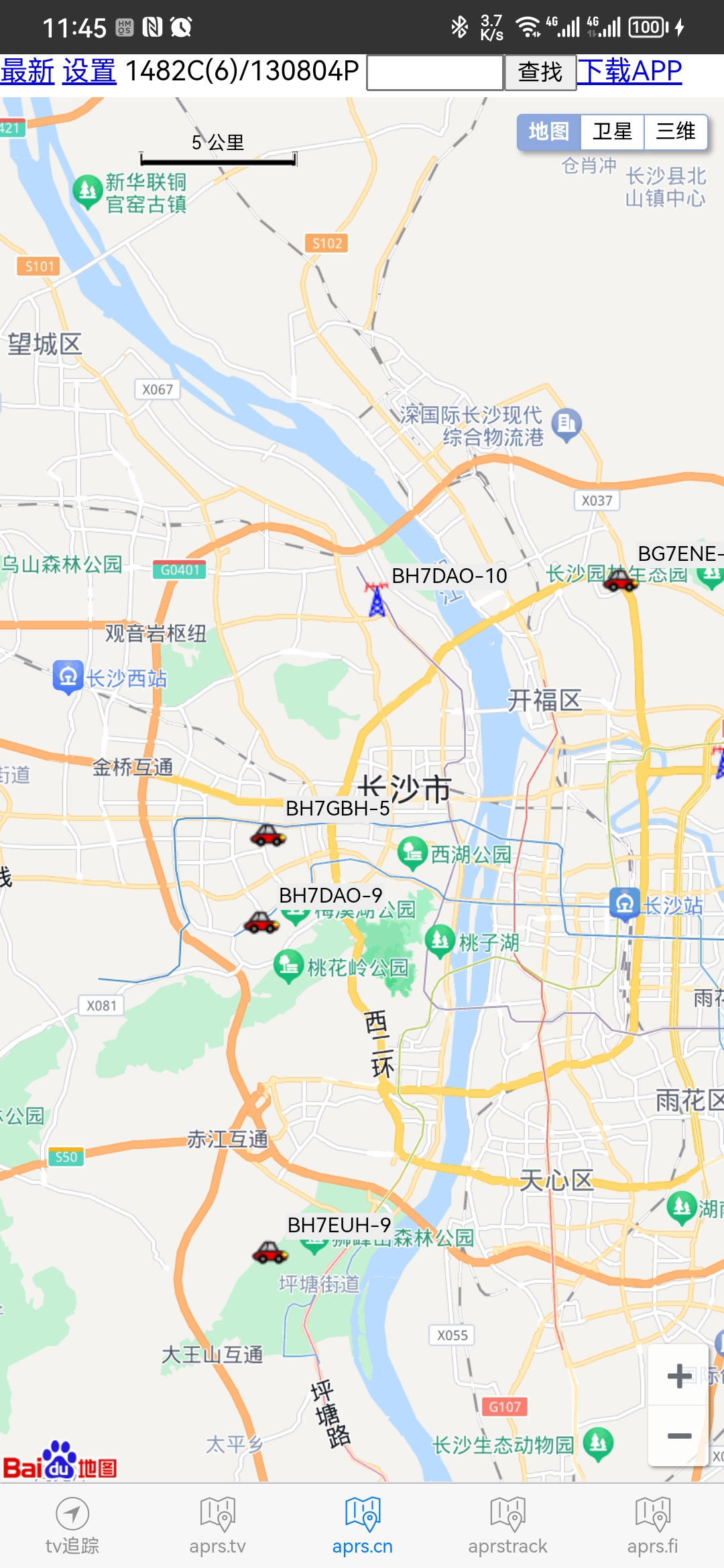The image size is (724, 1568).
Task: Zoom in with the plus button
Action: point(679,1376)
